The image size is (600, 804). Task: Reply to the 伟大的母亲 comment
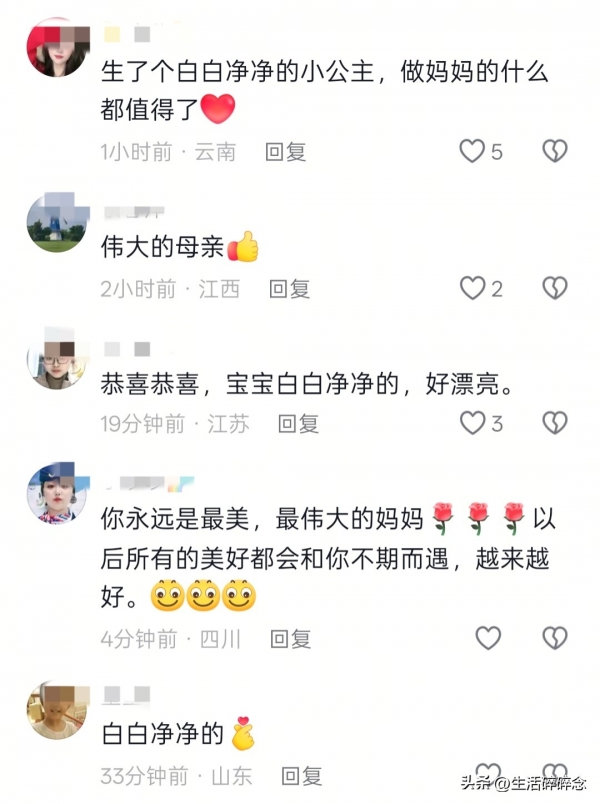point(289,289)
